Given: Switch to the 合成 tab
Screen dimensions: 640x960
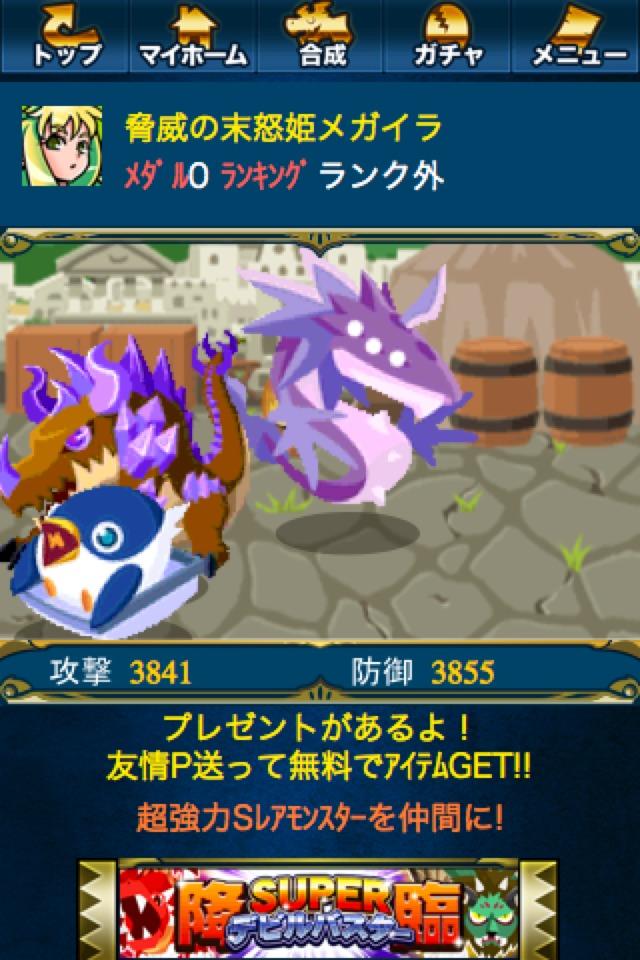Looking at the screenshot, I should (x=321, y=37).
